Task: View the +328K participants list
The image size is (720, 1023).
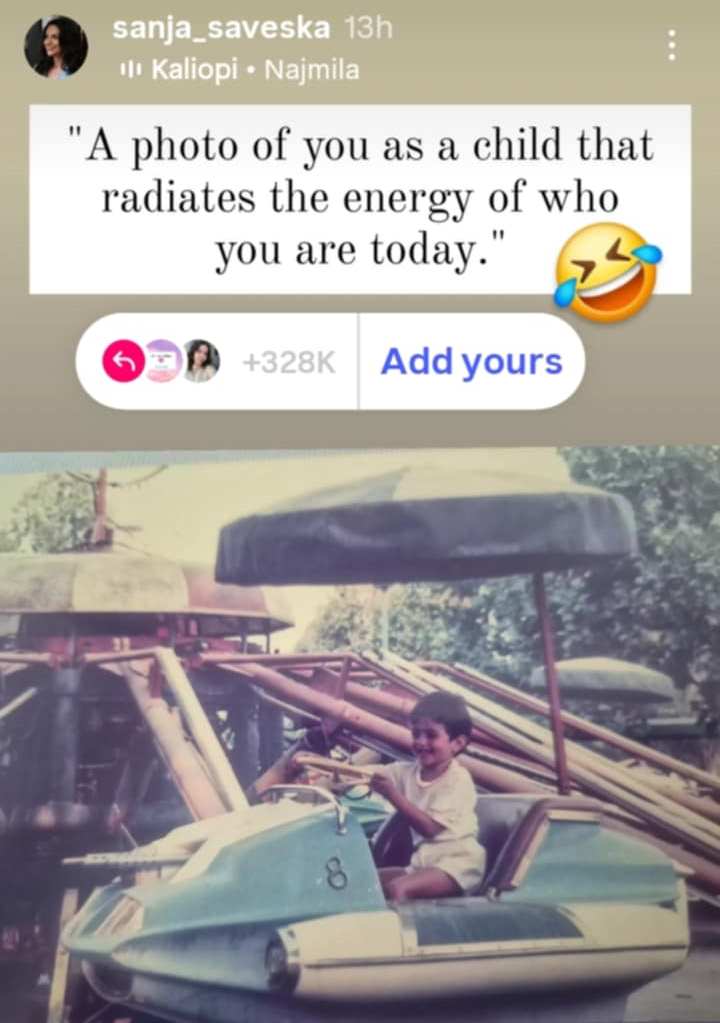Action: point(288,362)
